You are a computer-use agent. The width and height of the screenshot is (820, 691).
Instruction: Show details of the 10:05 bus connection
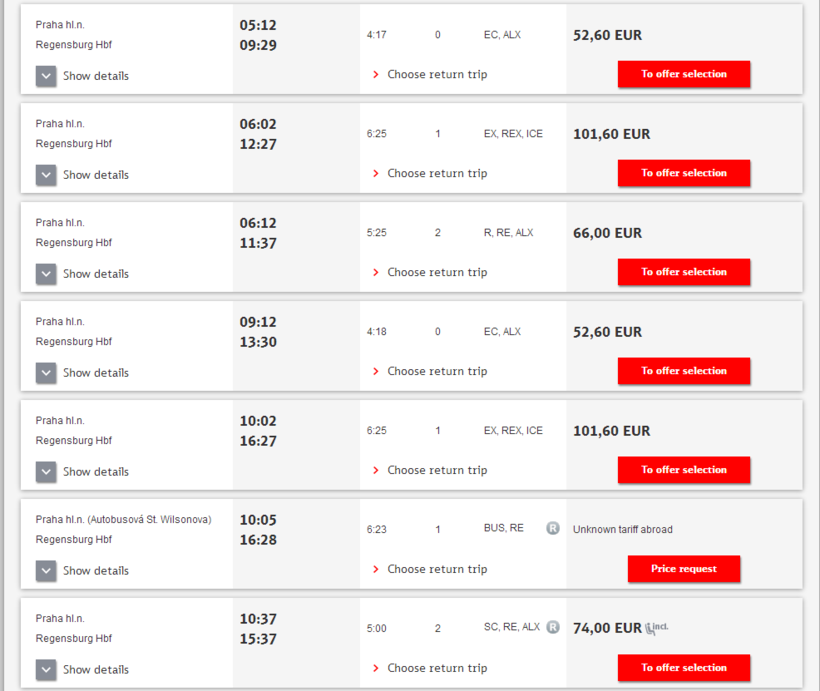[47, 571]
